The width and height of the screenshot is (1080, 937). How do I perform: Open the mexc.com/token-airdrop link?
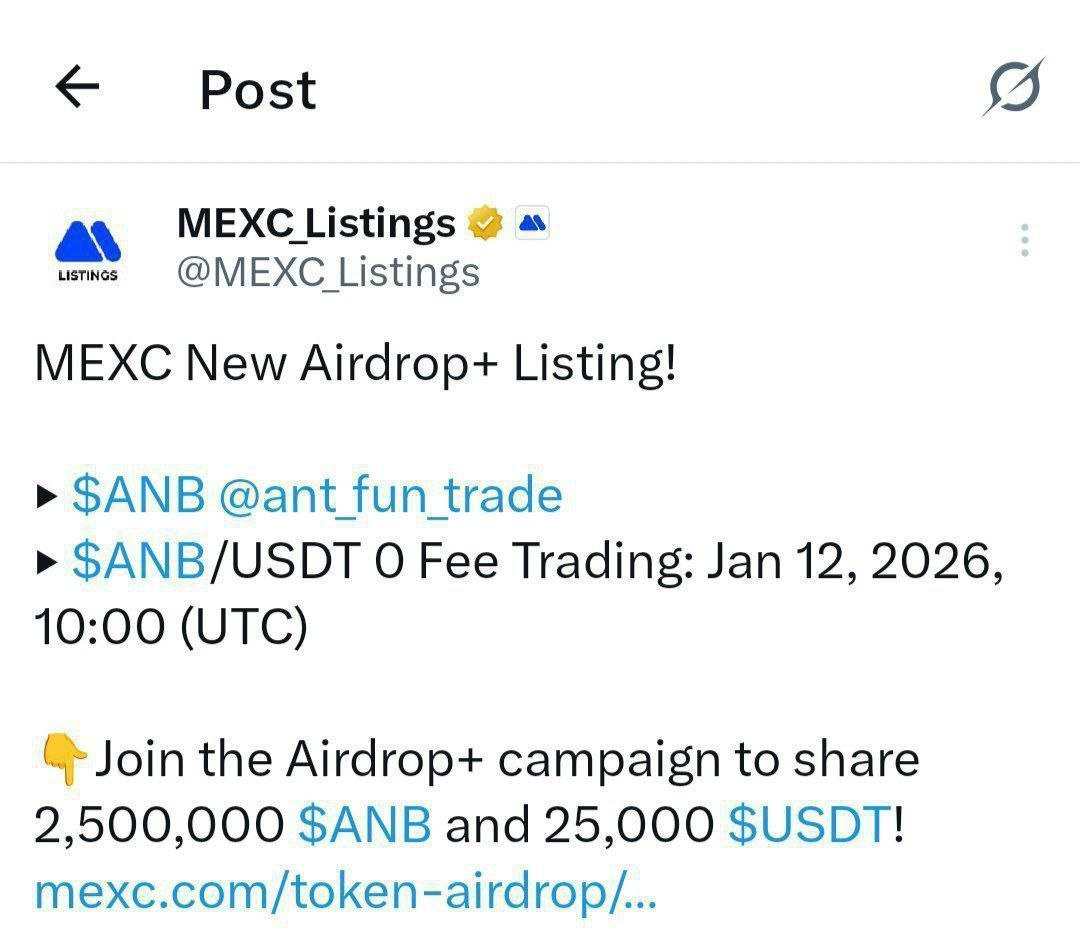tap(345, 891)
